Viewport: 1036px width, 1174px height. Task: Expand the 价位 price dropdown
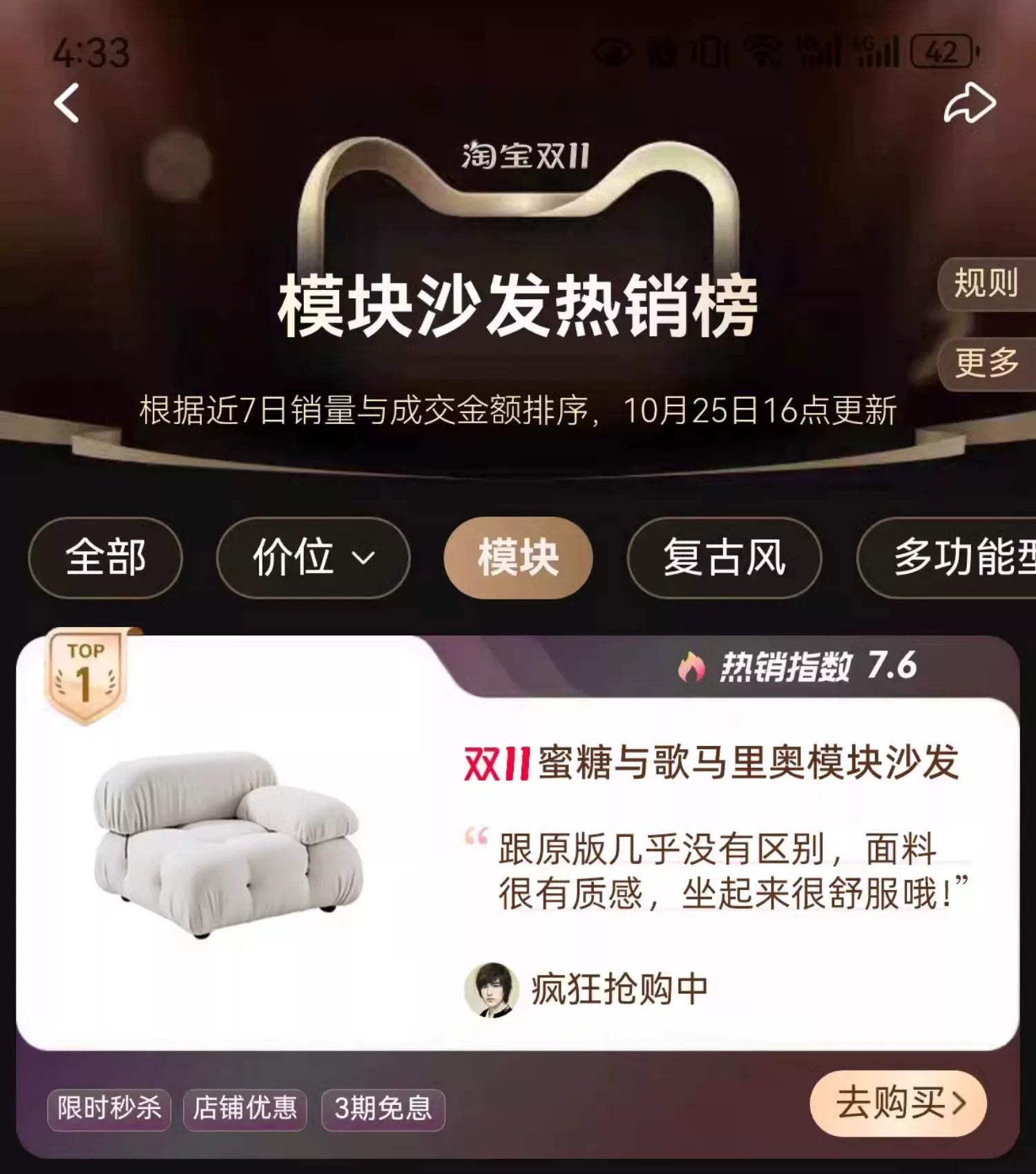tap(314, 557)
